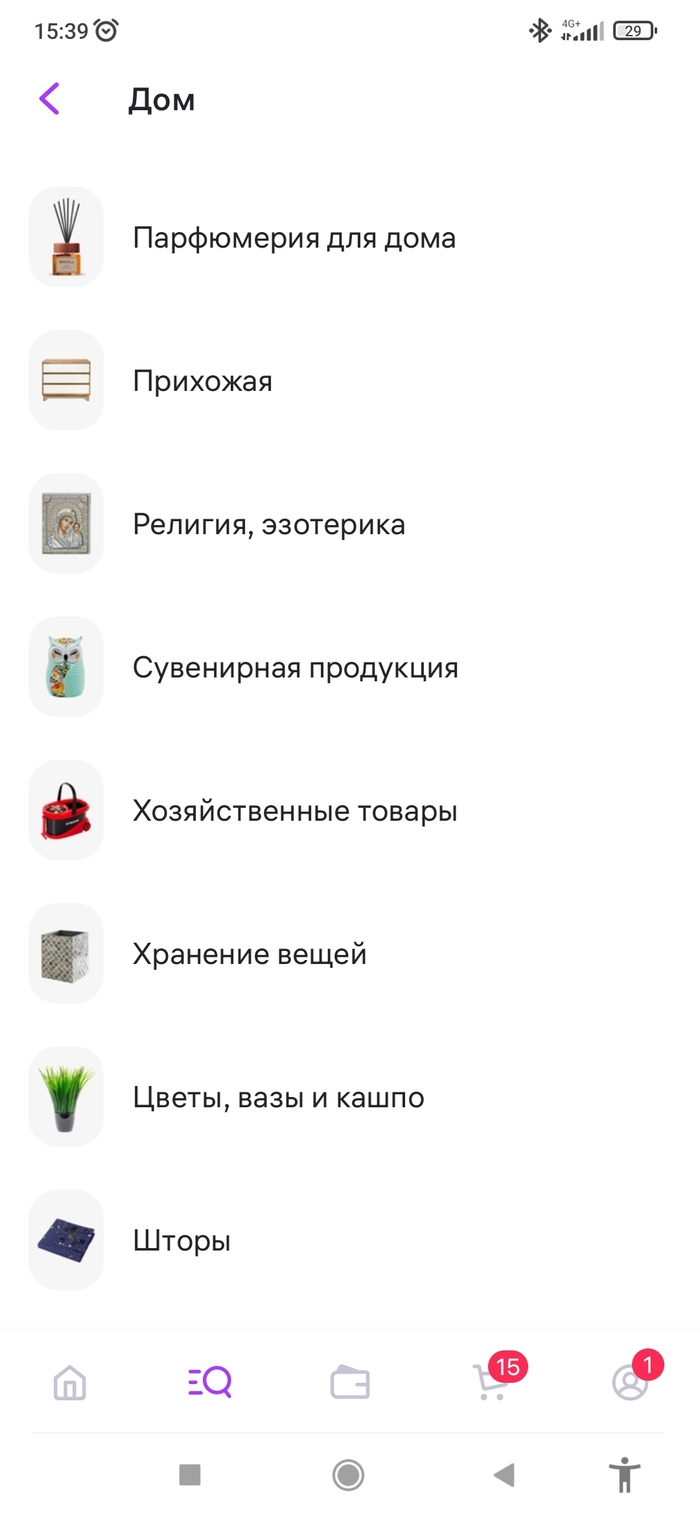View the Шторы category

pos(182,1241)
